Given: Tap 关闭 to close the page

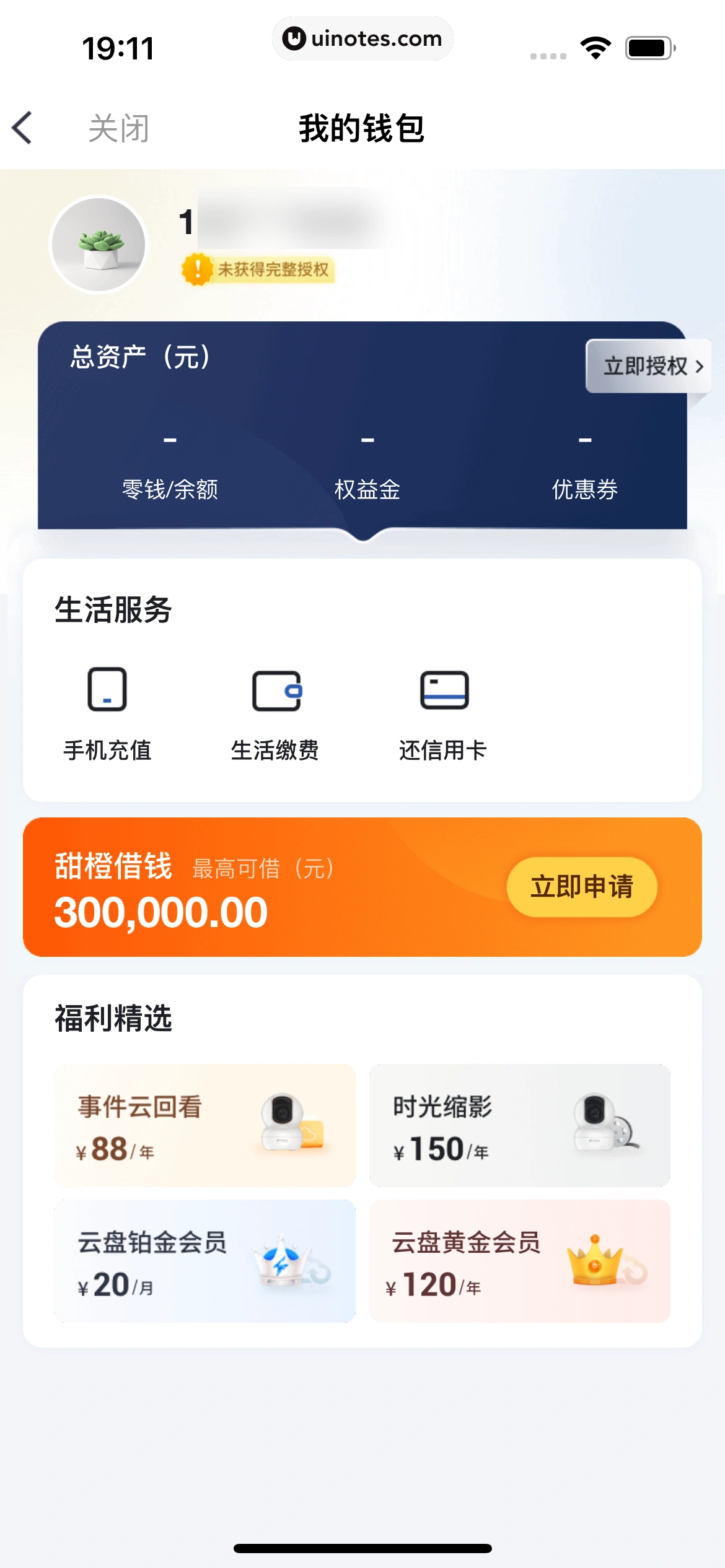Looking at the screenshot, I should pyautogui.click(x=117, y=129).
